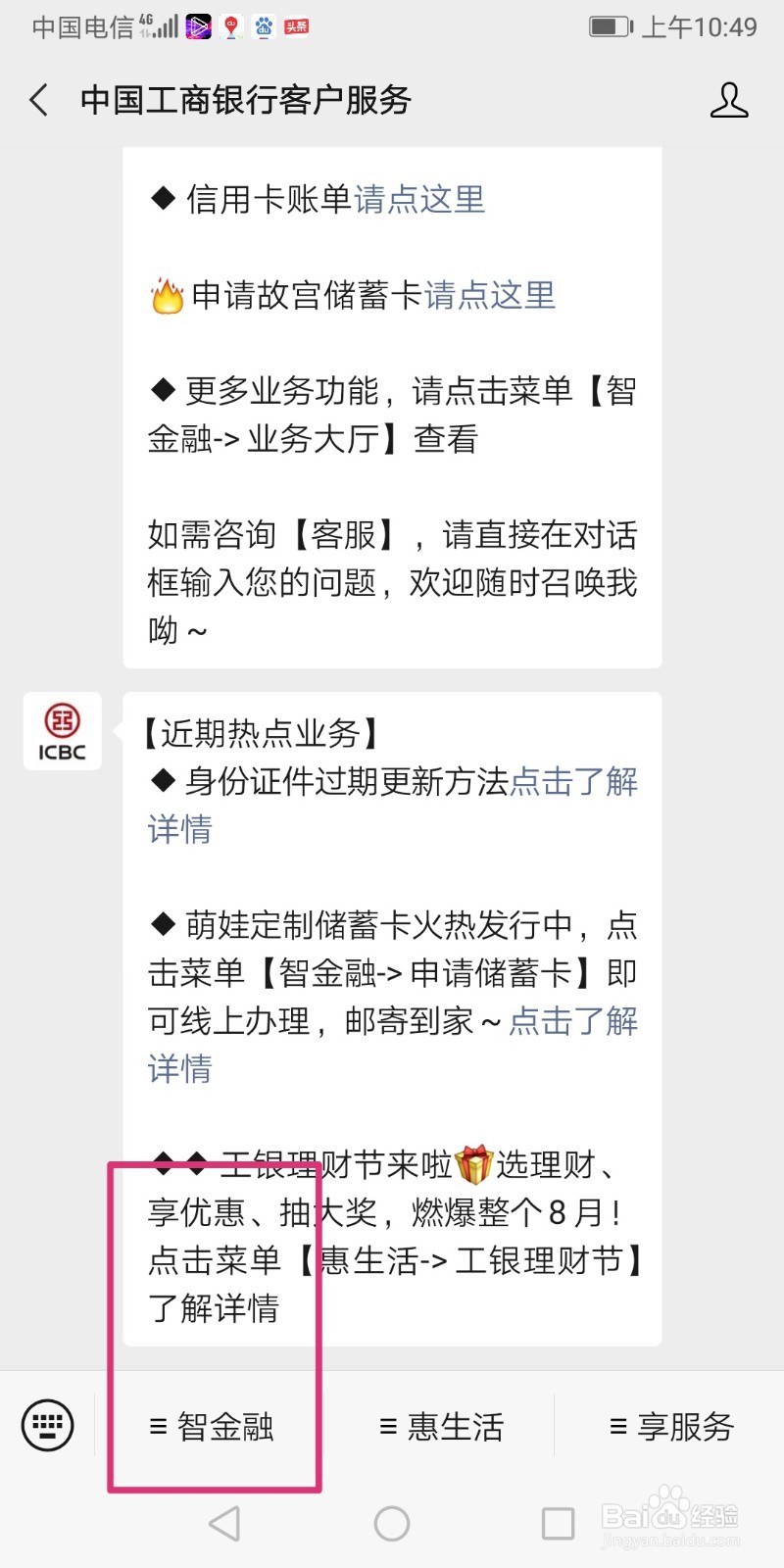Tap the back arrow to leave the chat
This screenshot has height=1568, width=784.
click(x=36, y=99)
